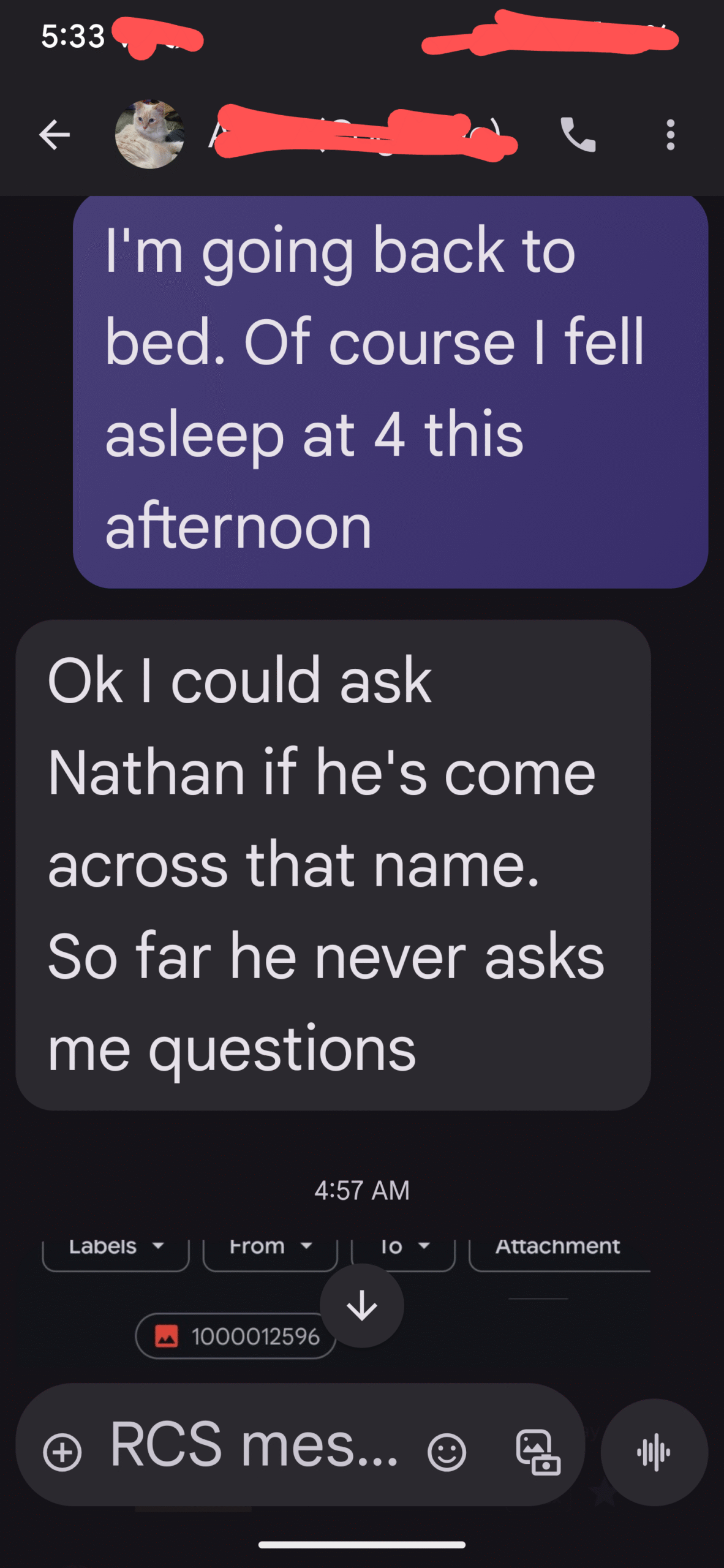Open the contact's cat profile picture

[149, 135]
